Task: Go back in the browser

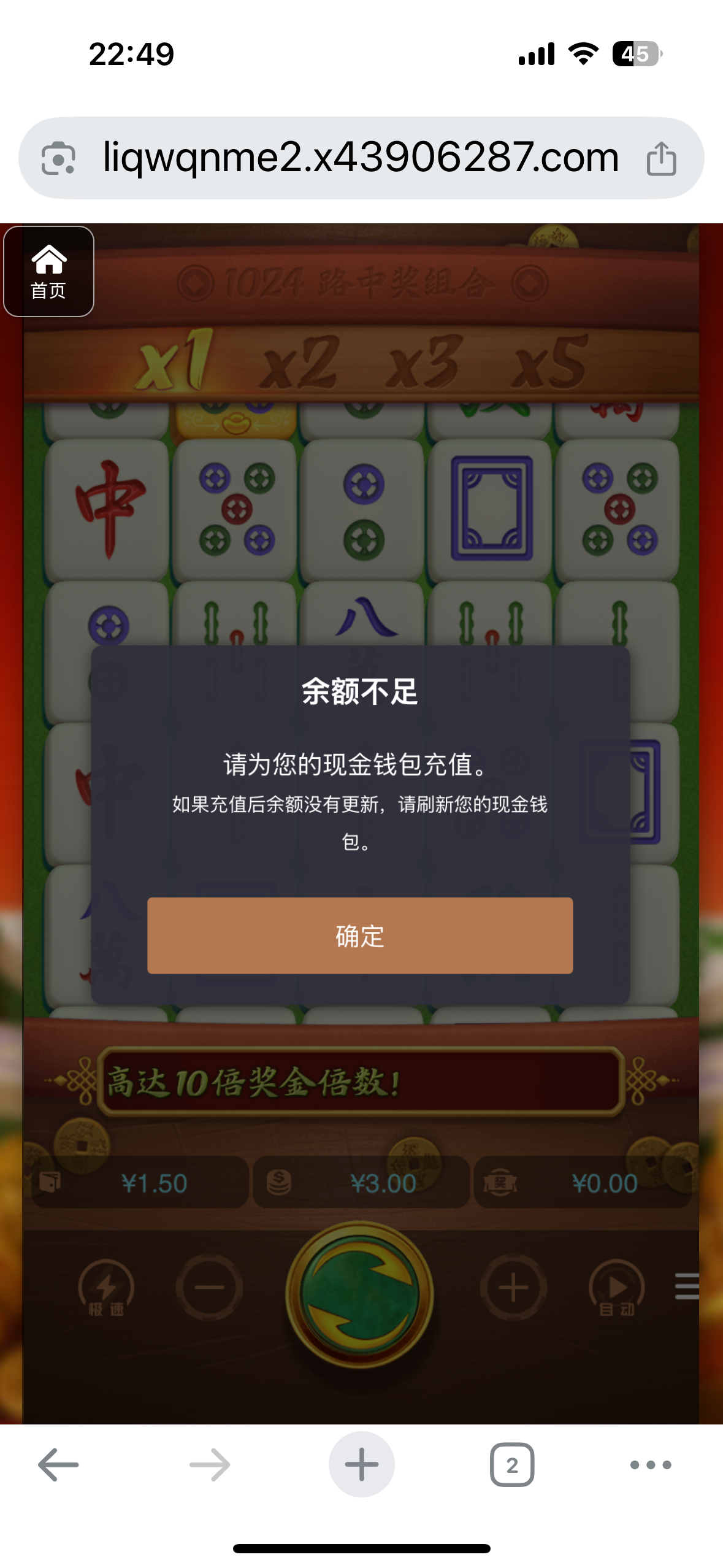Action: pos(58,1465)
